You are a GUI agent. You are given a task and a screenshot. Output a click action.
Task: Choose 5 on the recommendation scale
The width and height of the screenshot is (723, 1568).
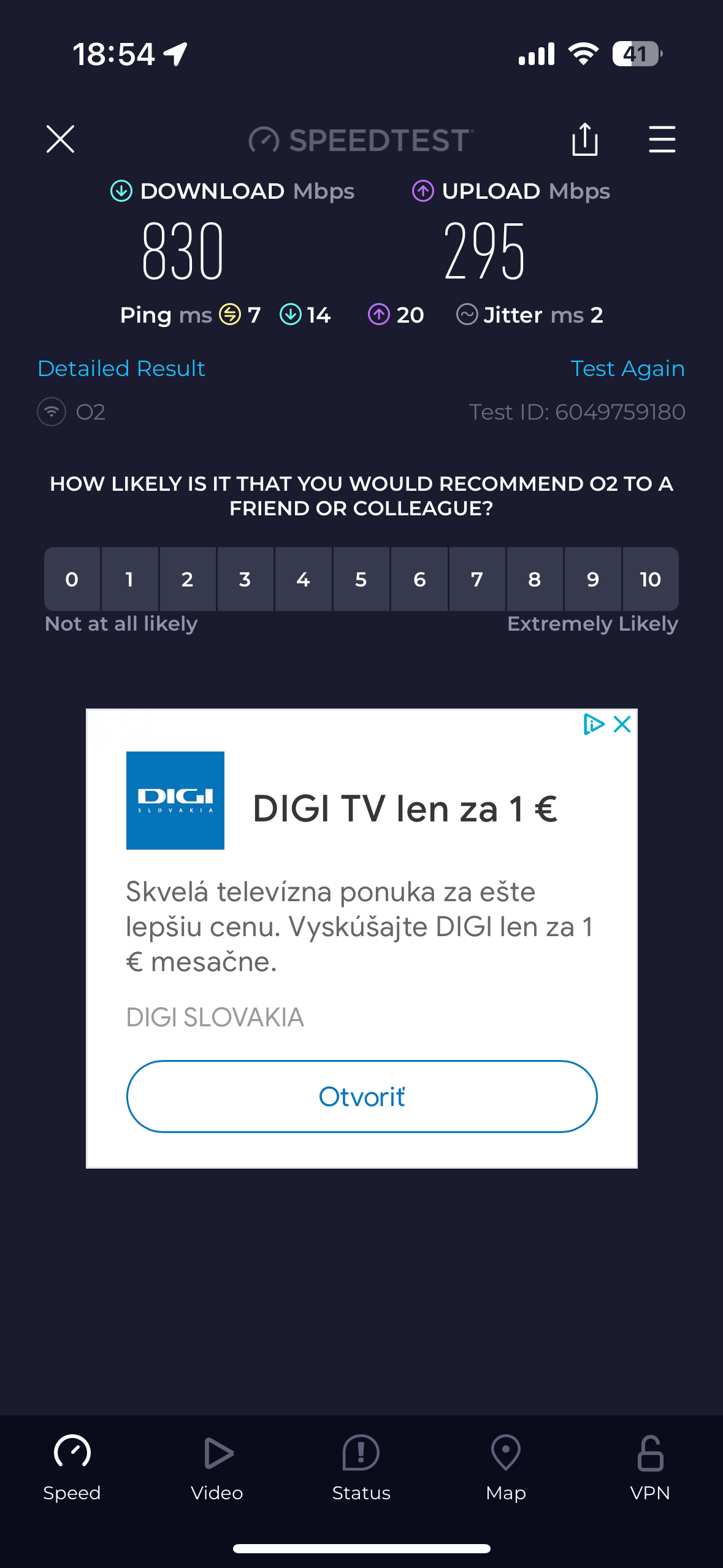coord(361,579)
